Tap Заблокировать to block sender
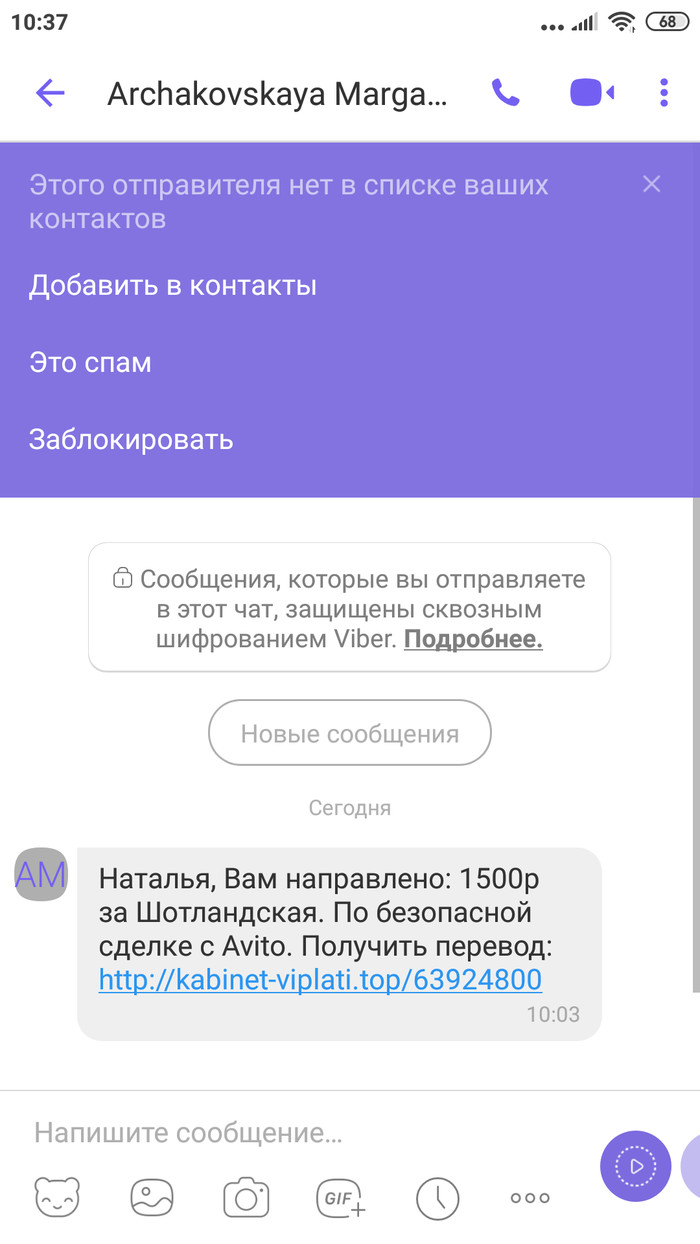Viewport: 700px width, 1244px height. pos(131,439)
